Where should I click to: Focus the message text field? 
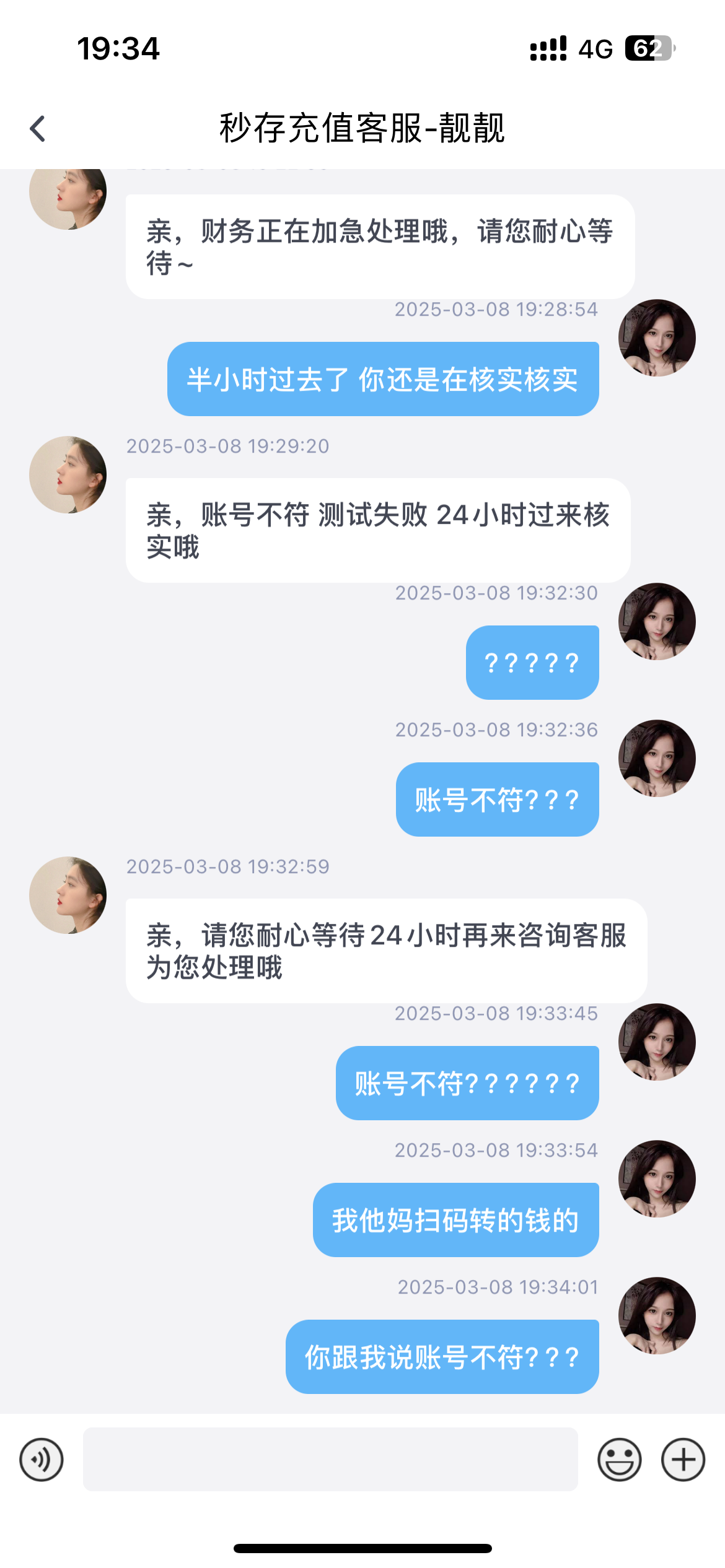(330, 1460)
